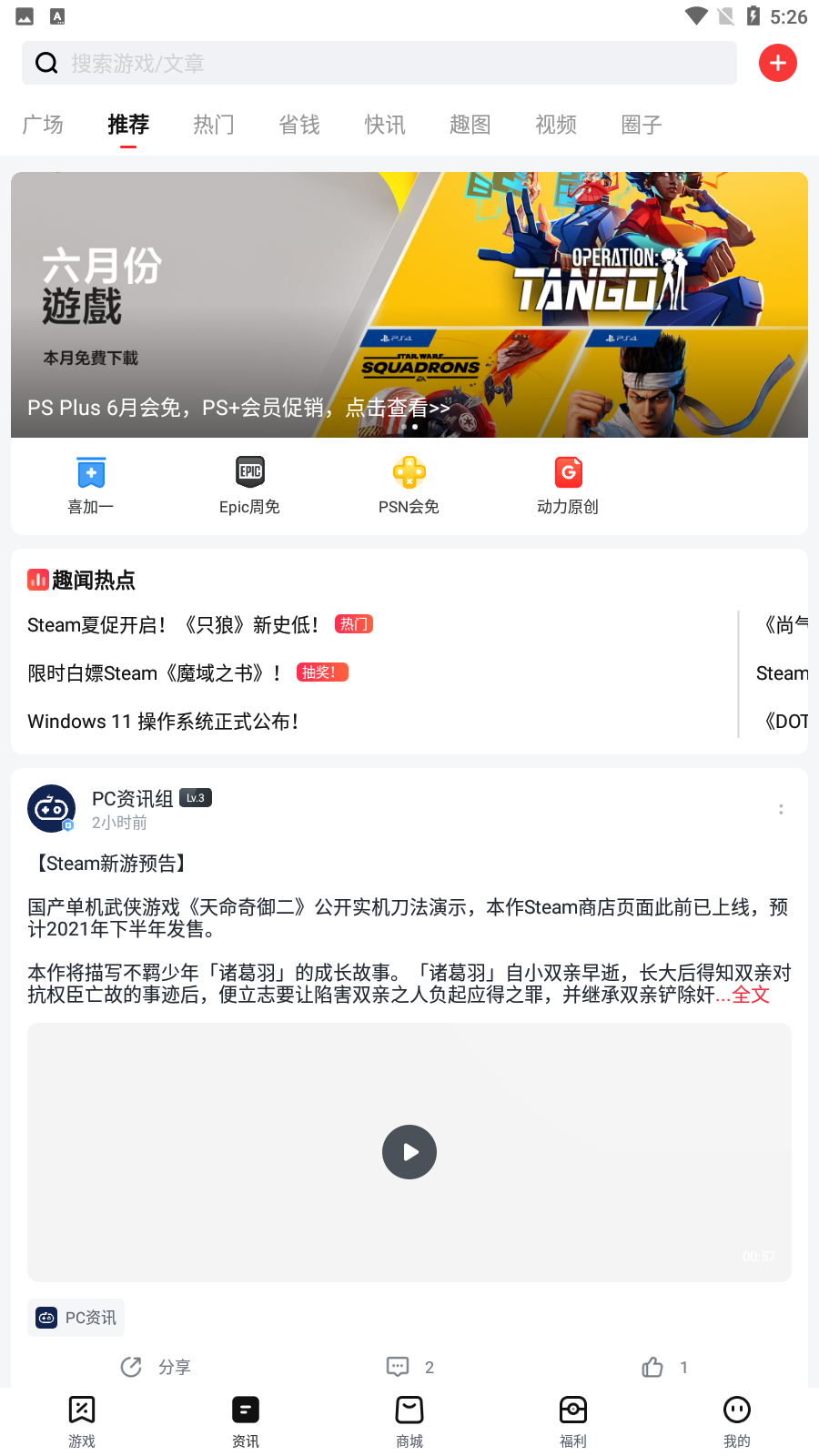Switch to the 热门 tab
The height and width of the screenshot is (1456, 819).
[x=214, y=125]
